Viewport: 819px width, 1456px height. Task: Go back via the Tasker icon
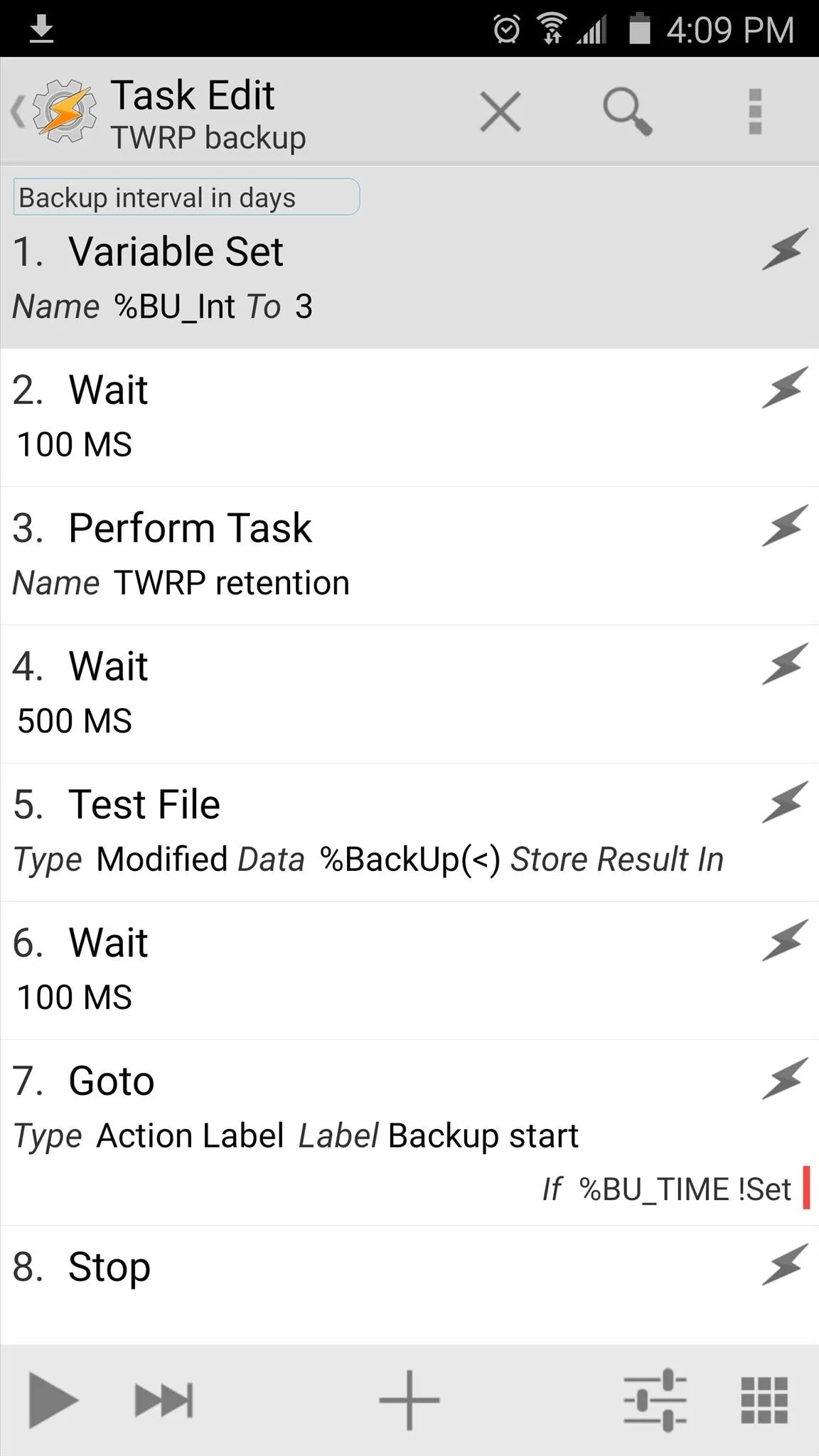(55, 112)
